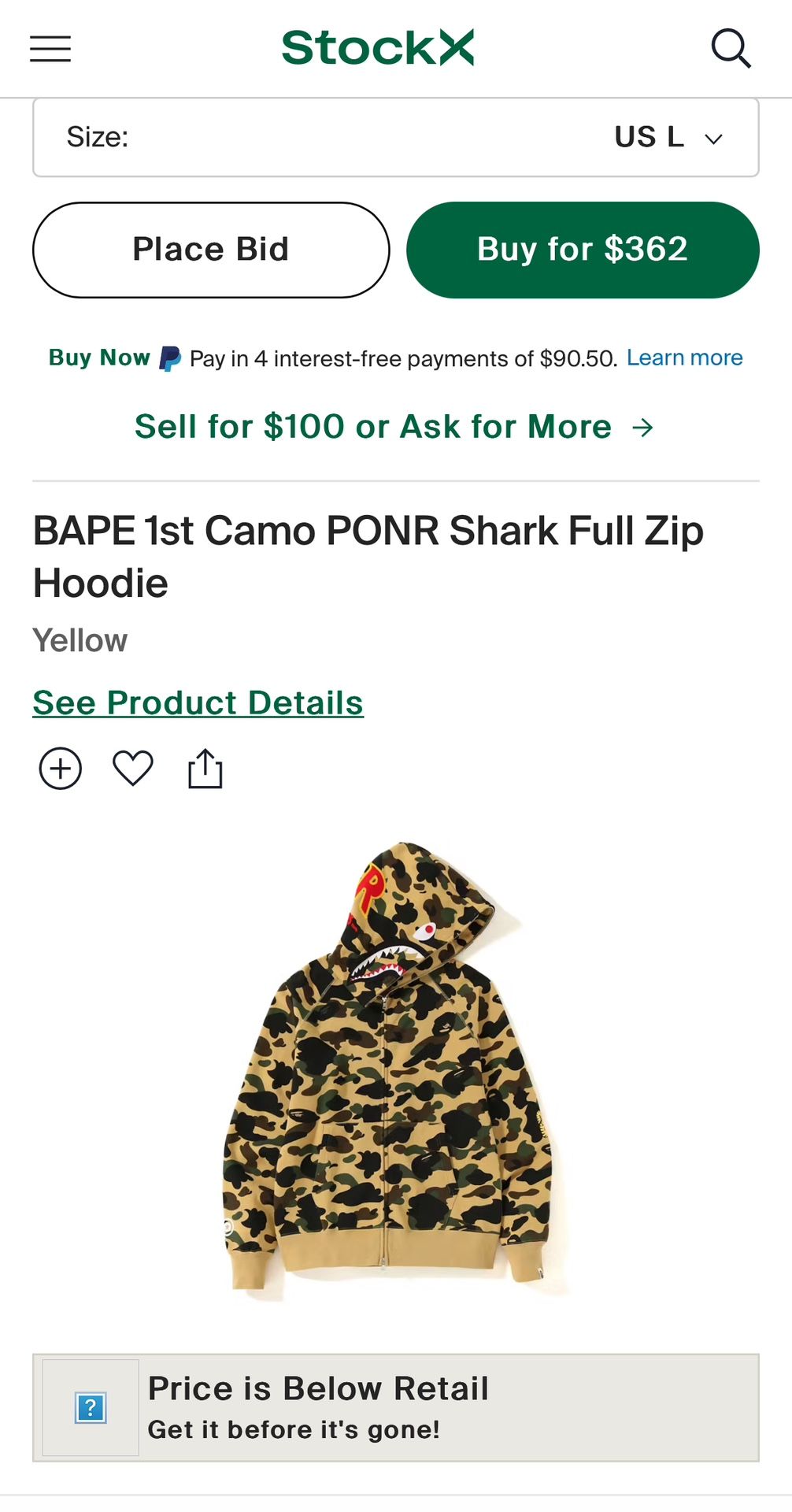Expand the Size US L dropdown

pyautogui.click(x=396, y=137)
